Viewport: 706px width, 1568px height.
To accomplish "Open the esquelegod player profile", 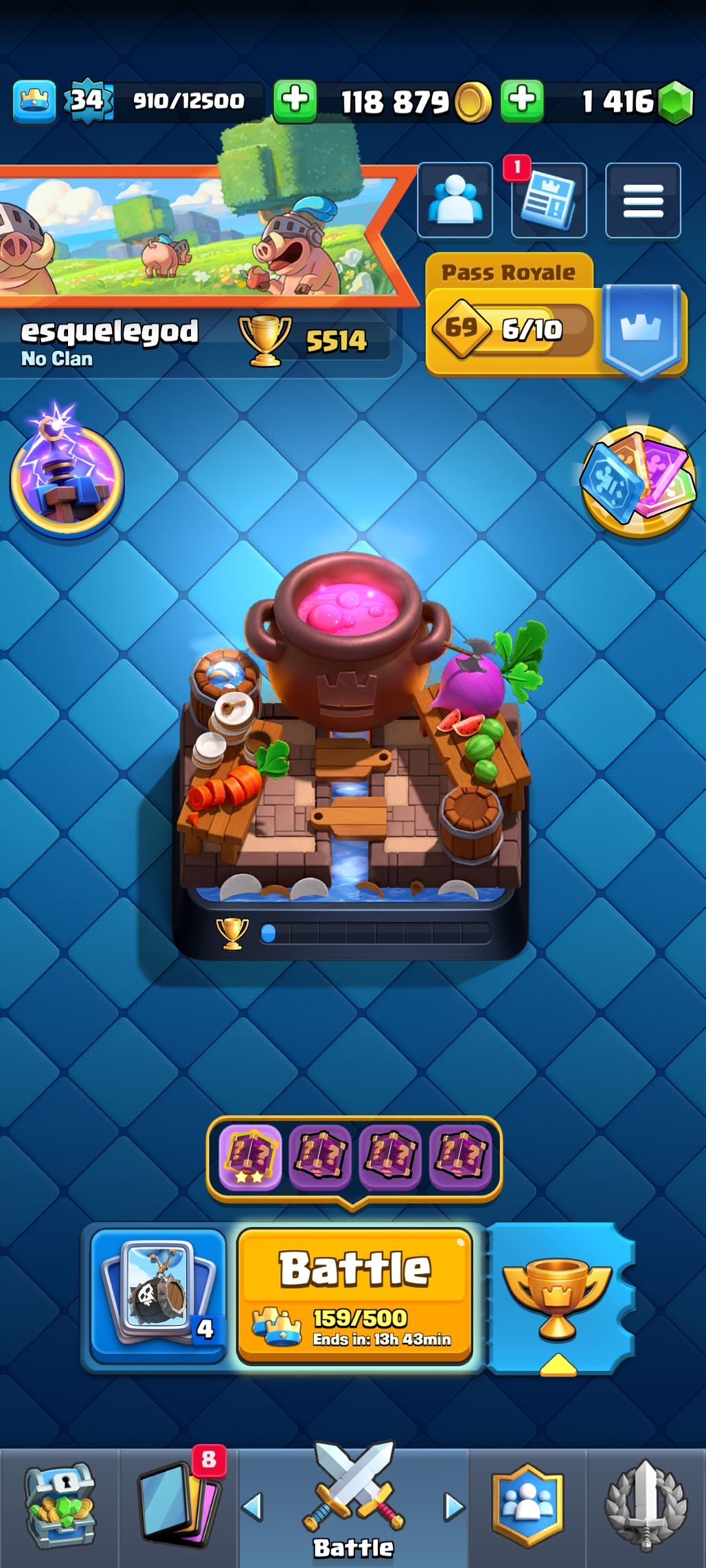I will [110, 339].
